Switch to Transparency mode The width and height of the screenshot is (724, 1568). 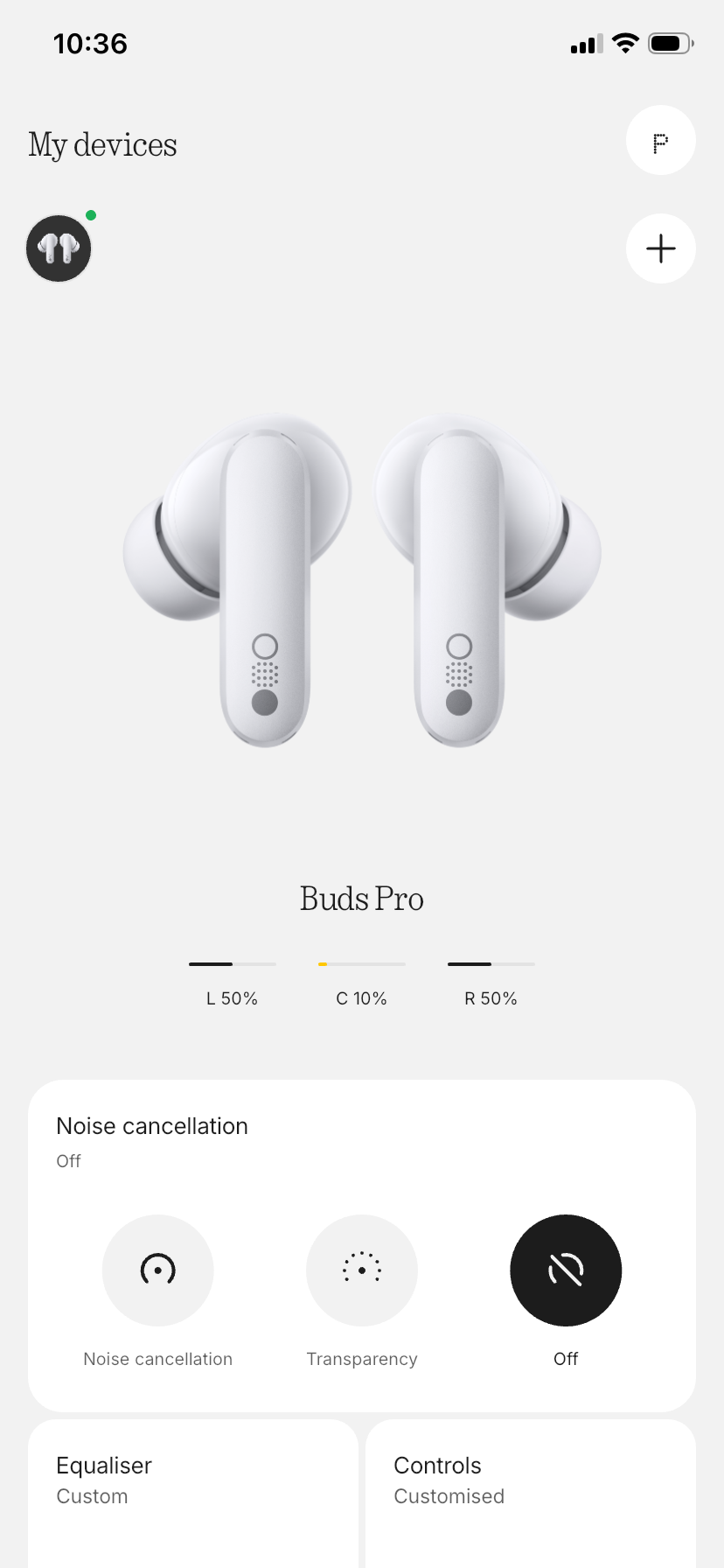point(362,1270)
